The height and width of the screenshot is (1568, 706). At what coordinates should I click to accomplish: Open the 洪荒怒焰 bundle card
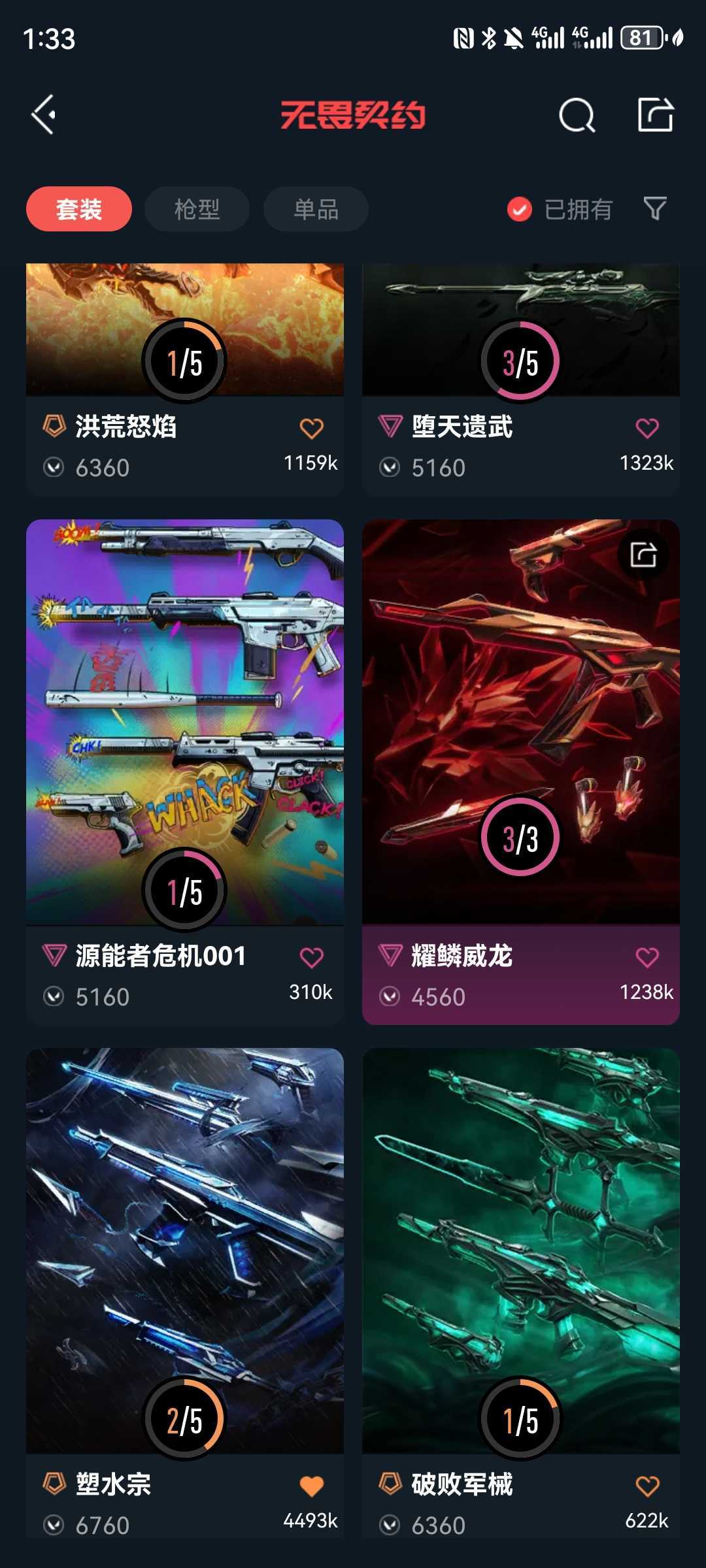[x=185, y=379]
